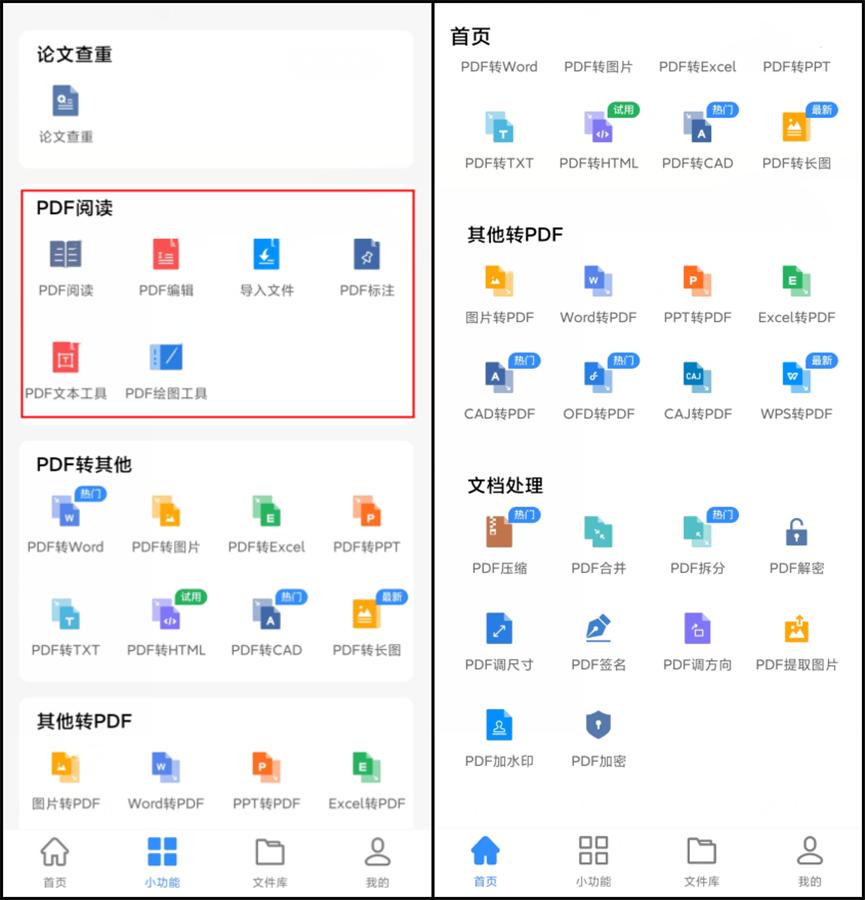Screen dimensions: 865x900
Task: Open the PDF拆分 split tool
Action: pyautogui.click(x=697, y=530)
